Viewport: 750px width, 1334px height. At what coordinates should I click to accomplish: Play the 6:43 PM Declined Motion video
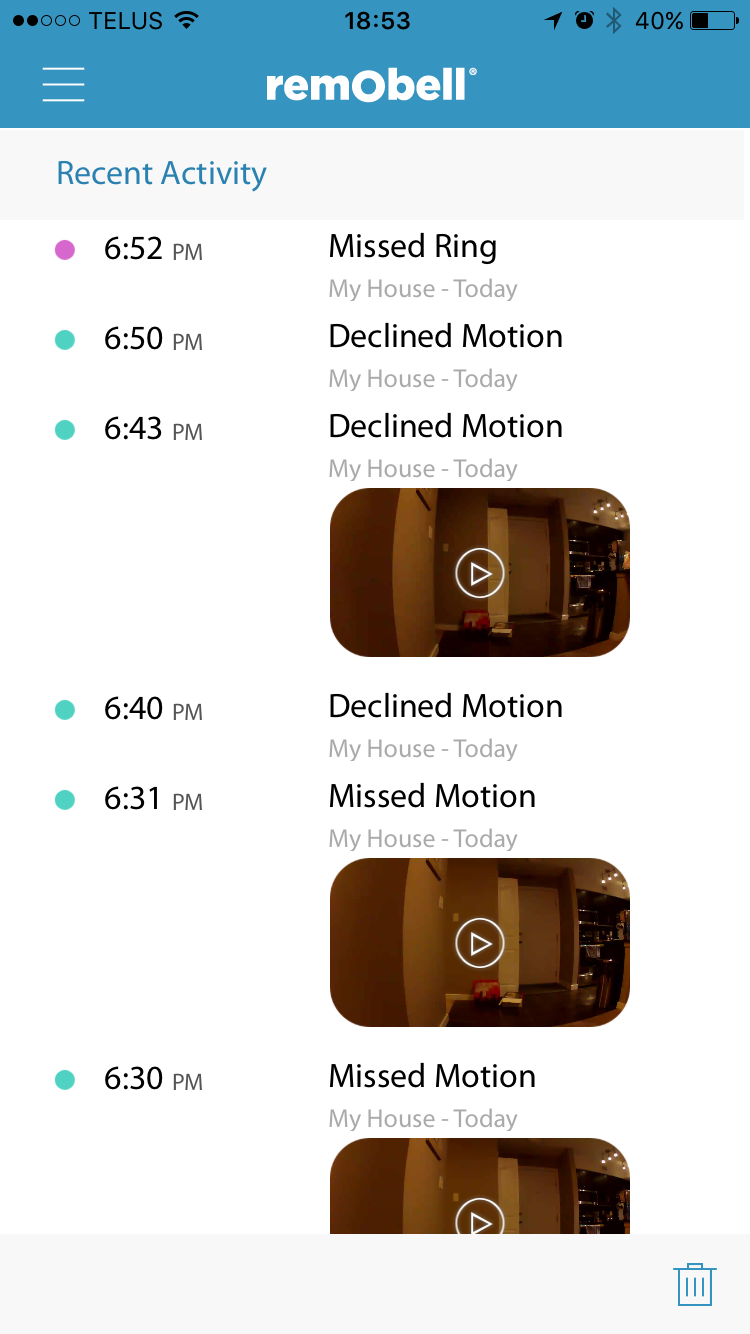coord(480,573)
